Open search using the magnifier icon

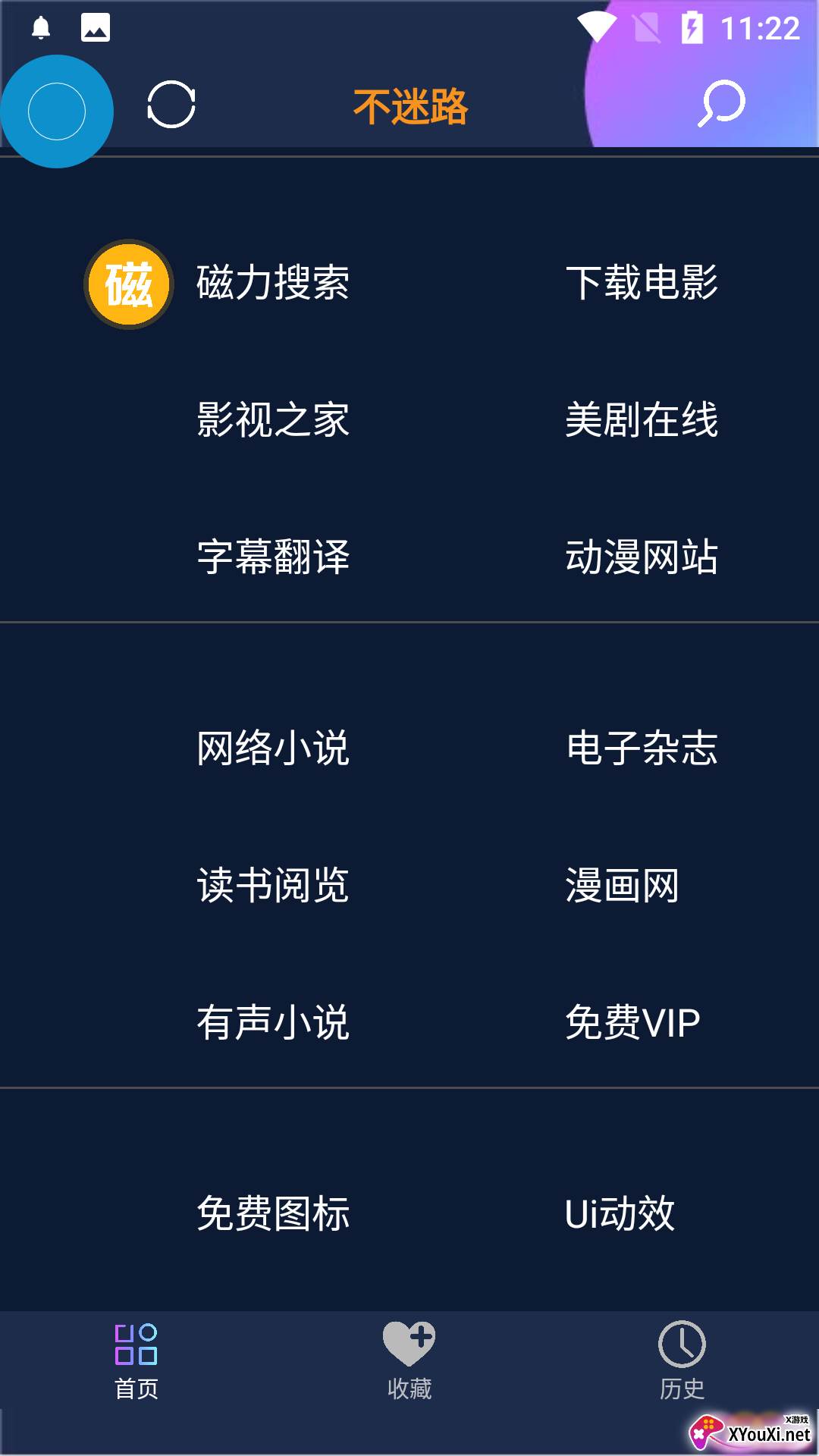click(x=720, y=104)
